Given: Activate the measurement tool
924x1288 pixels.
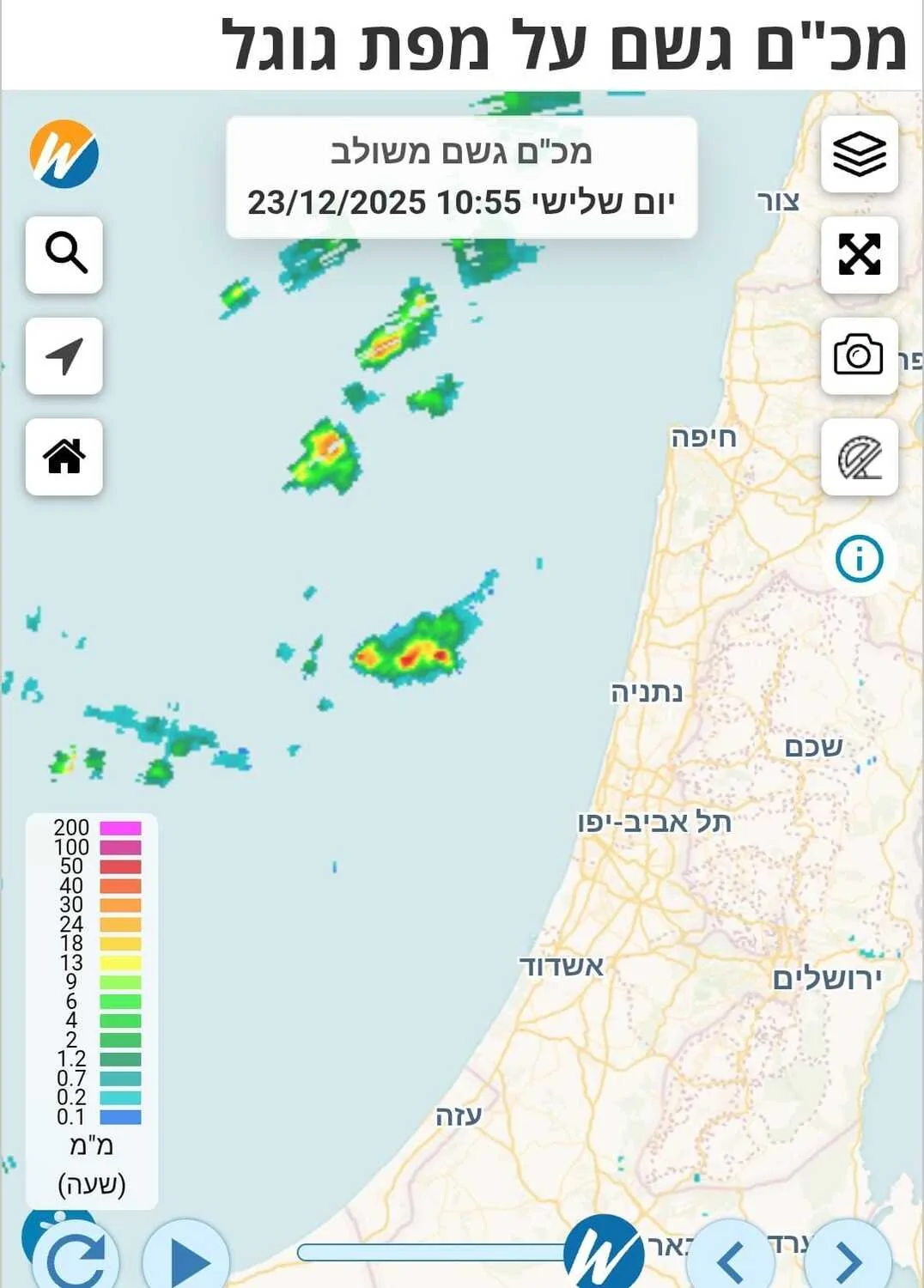Looking at the screenshot, I should point(859,457).
